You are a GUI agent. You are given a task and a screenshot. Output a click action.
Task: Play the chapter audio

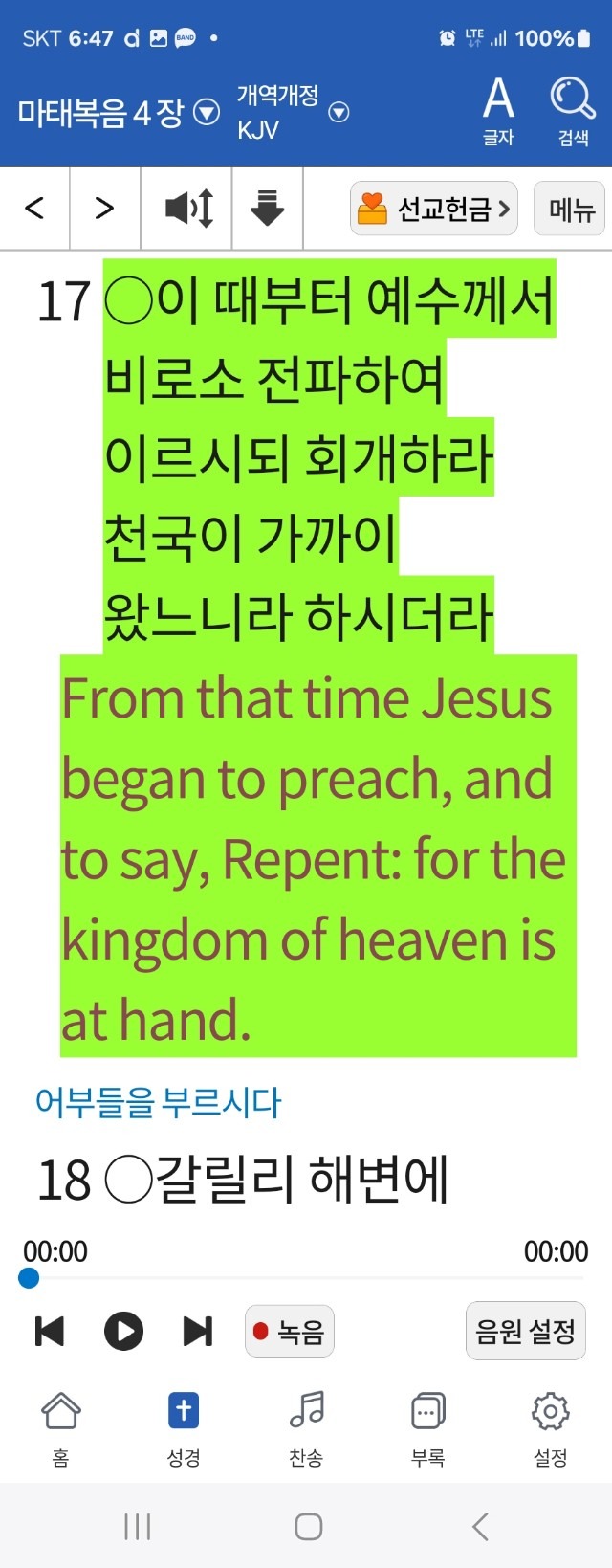point(123,1331)
